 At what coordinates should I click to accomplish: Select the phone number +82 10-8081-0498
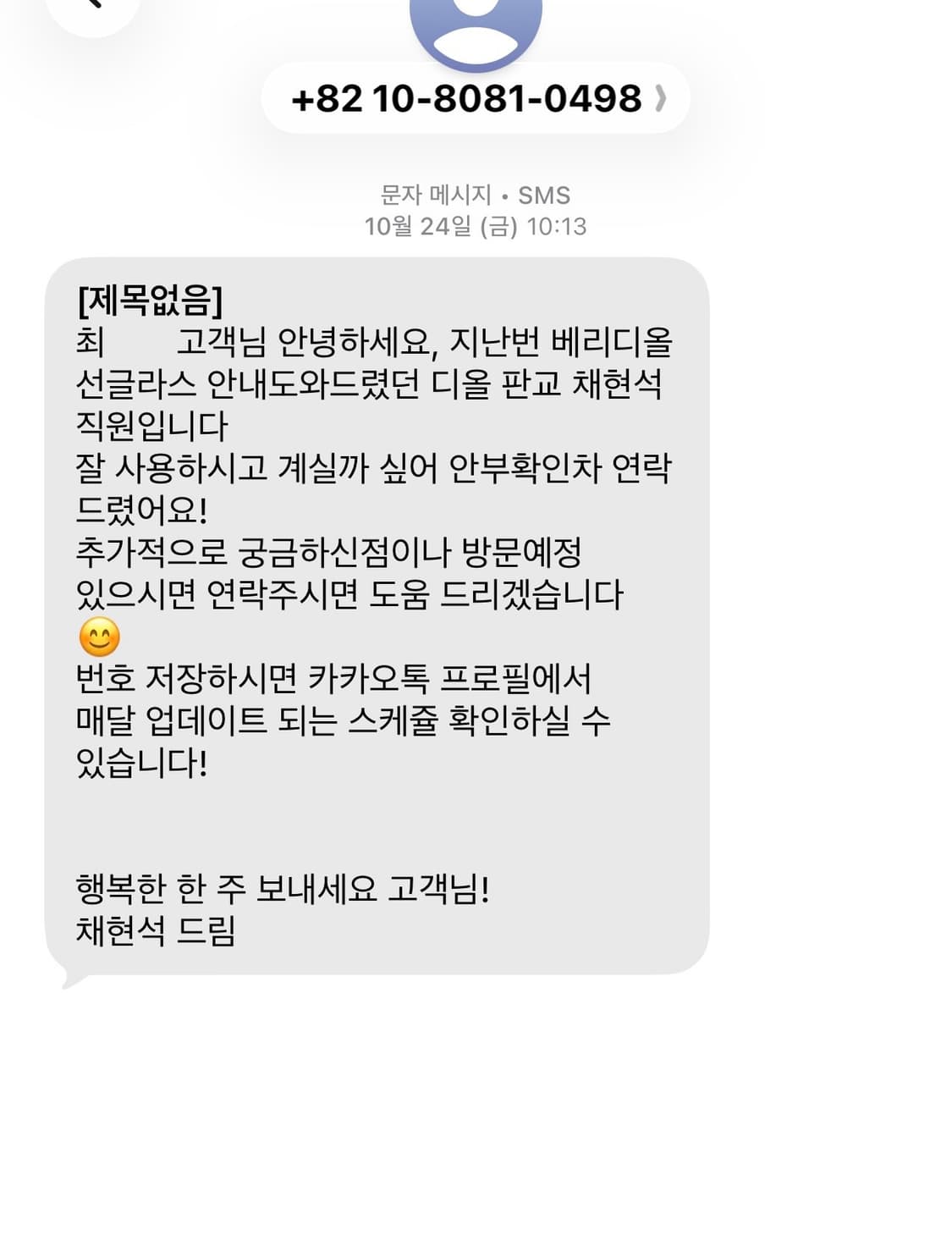tap(466, 98)
